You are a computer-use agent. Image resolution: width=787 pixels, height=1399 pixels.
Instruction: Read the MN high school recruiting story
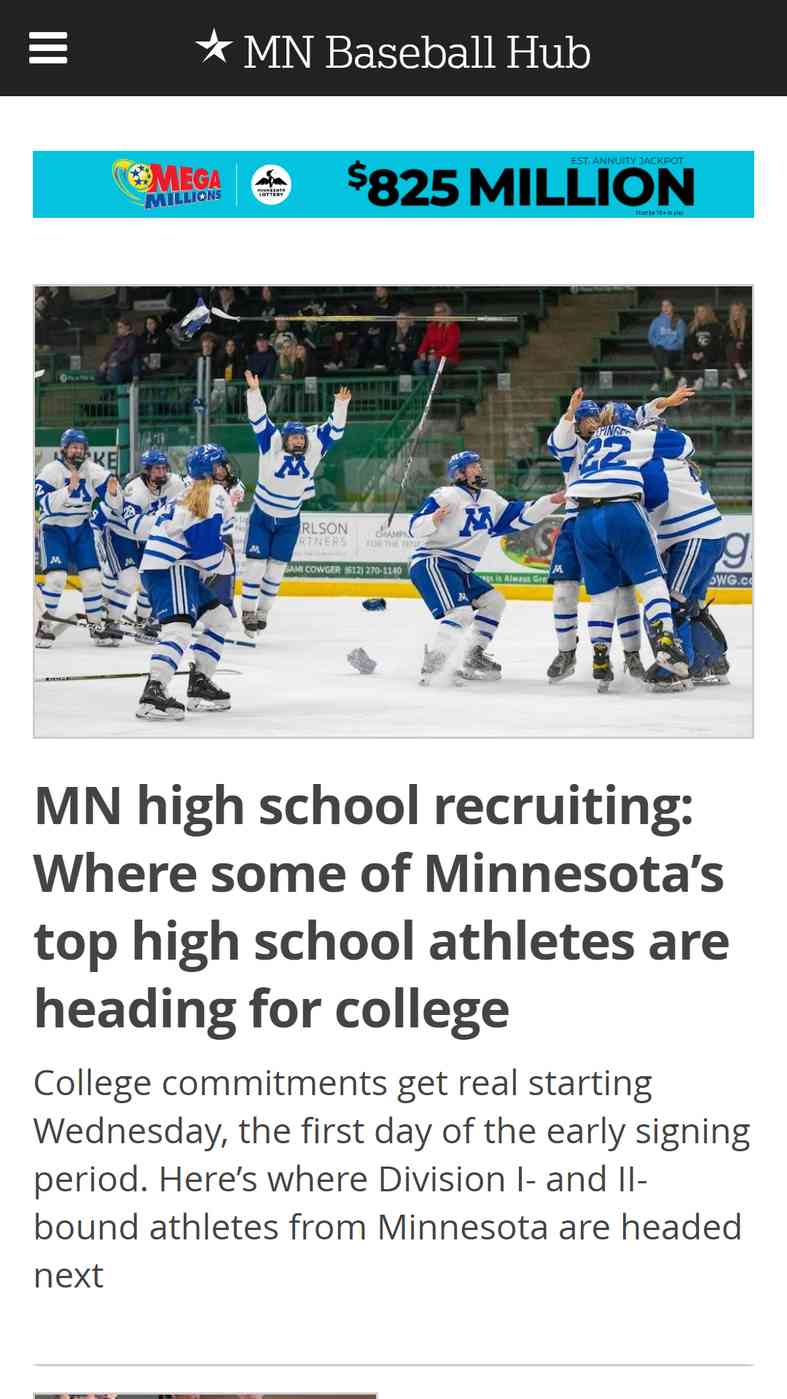point(383,907)
